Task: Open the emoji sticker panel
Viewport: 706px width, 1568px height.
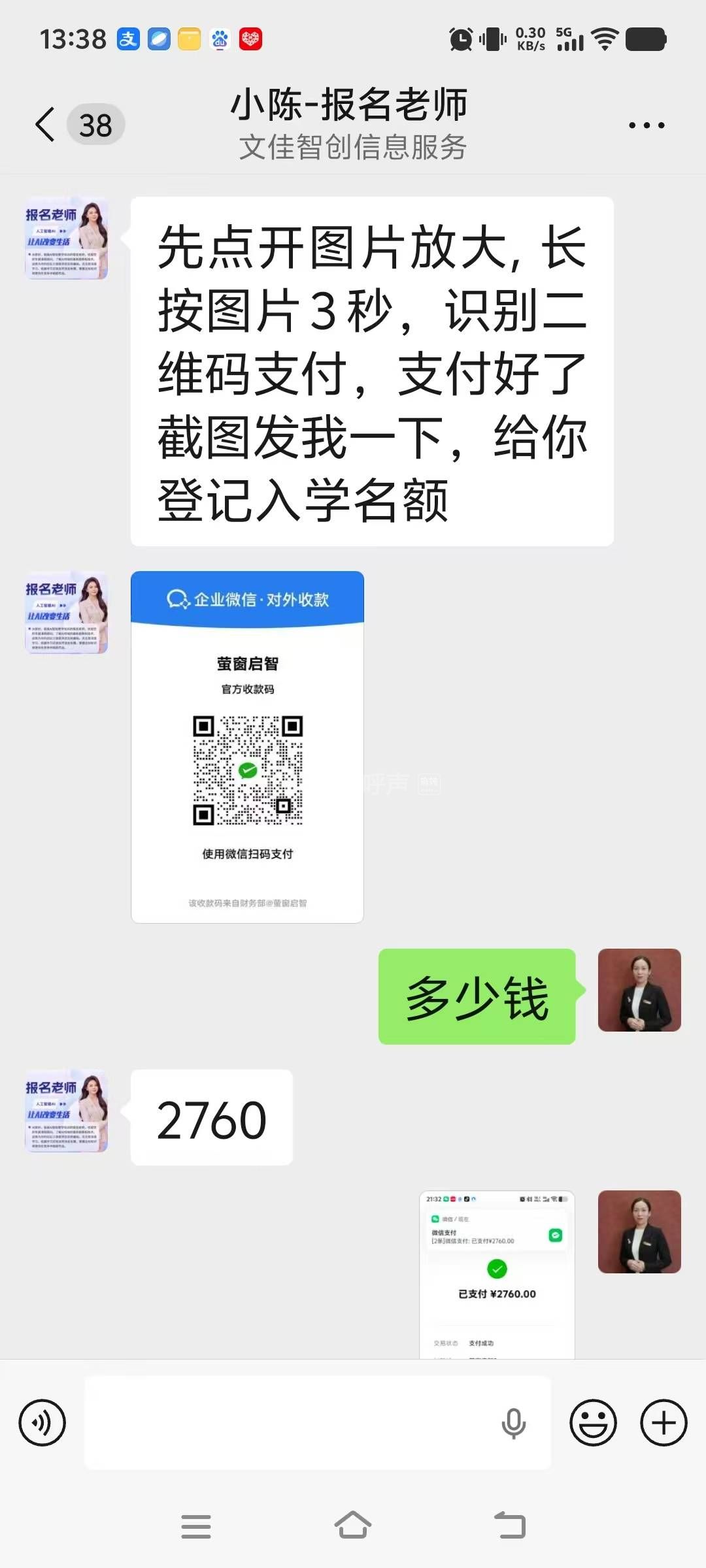Action: [x=593, y=1422]
